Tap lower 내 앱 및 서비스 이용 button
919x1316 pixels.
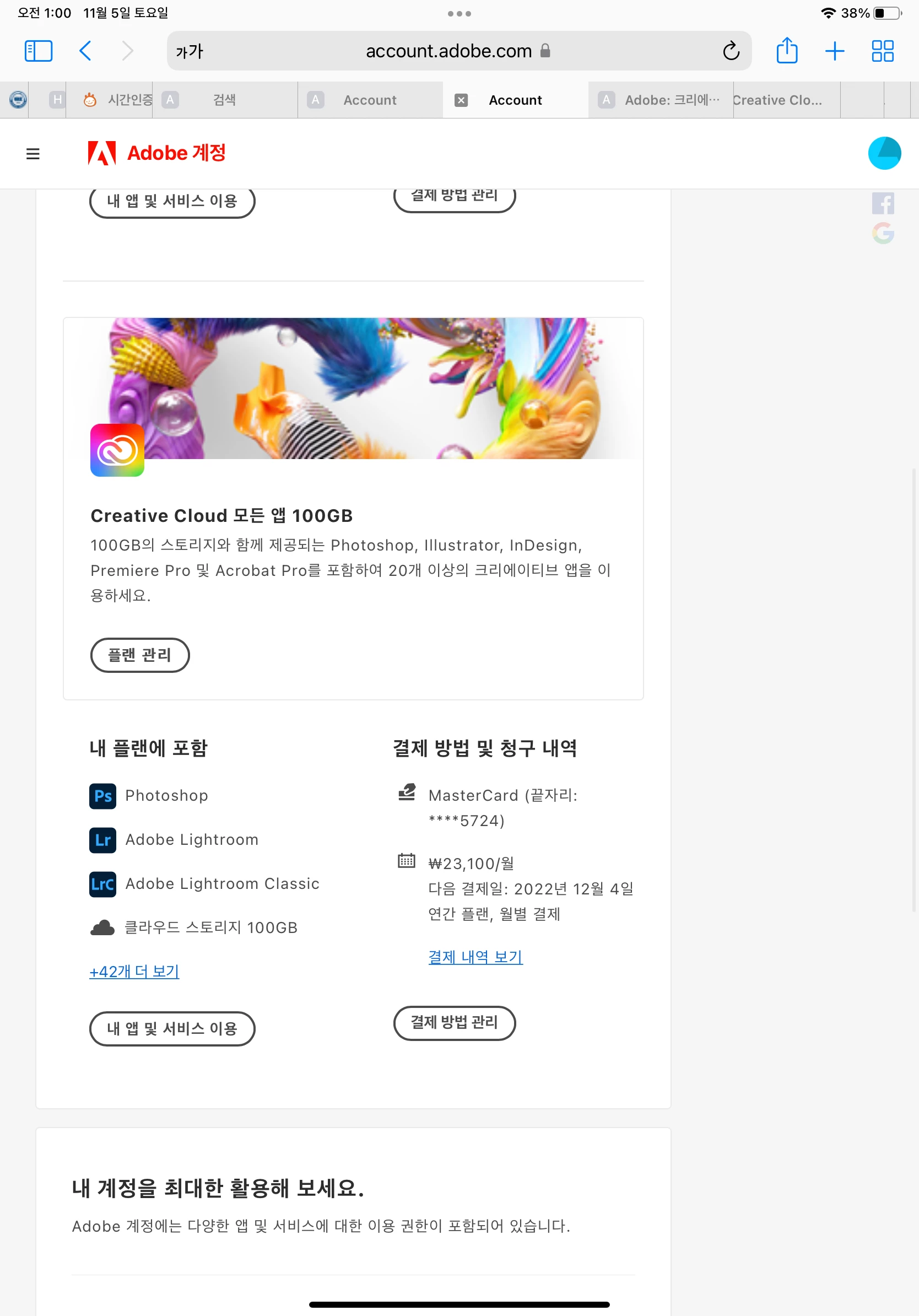(x=172, y=1028)
